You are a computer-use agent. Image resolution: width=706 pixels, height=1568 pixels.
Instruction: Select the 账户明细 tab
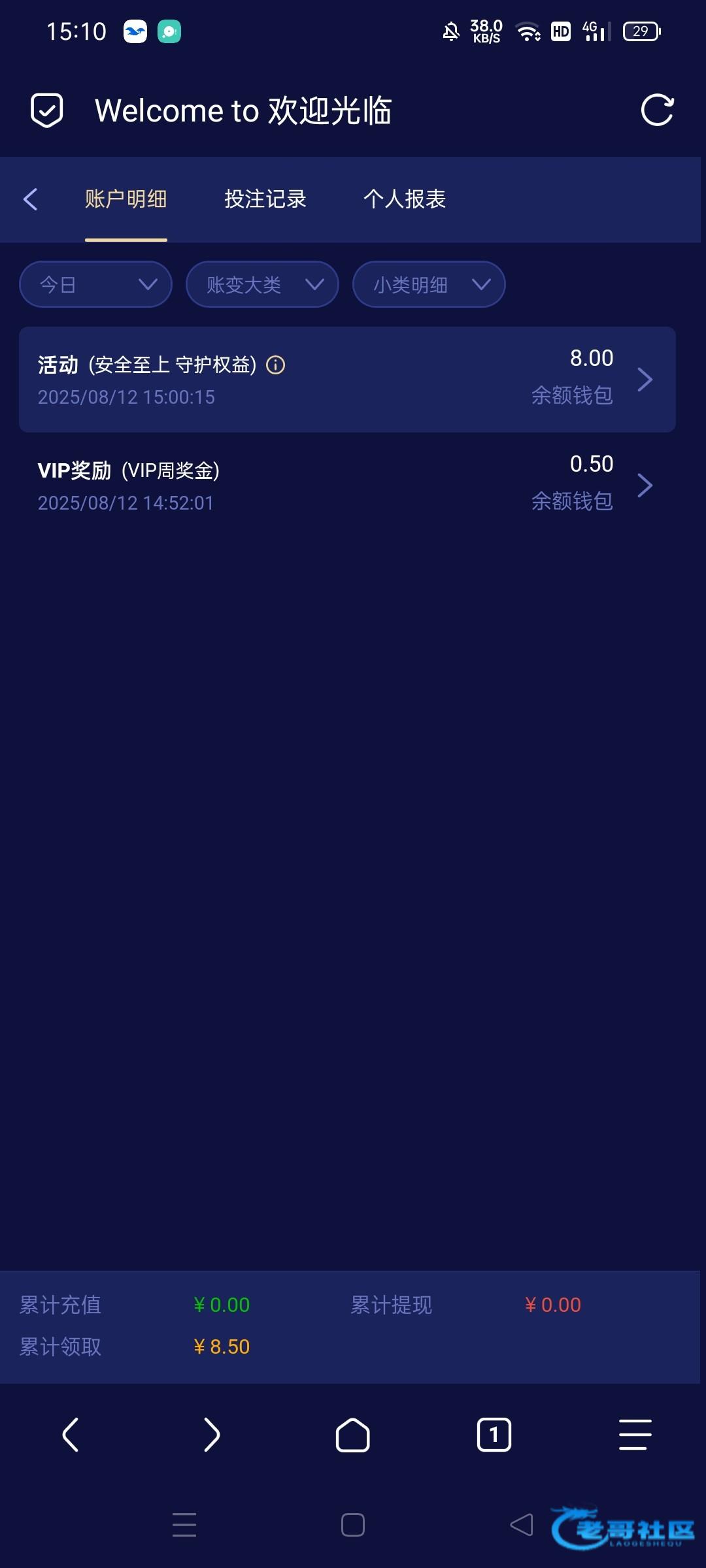tap(126, 199)
